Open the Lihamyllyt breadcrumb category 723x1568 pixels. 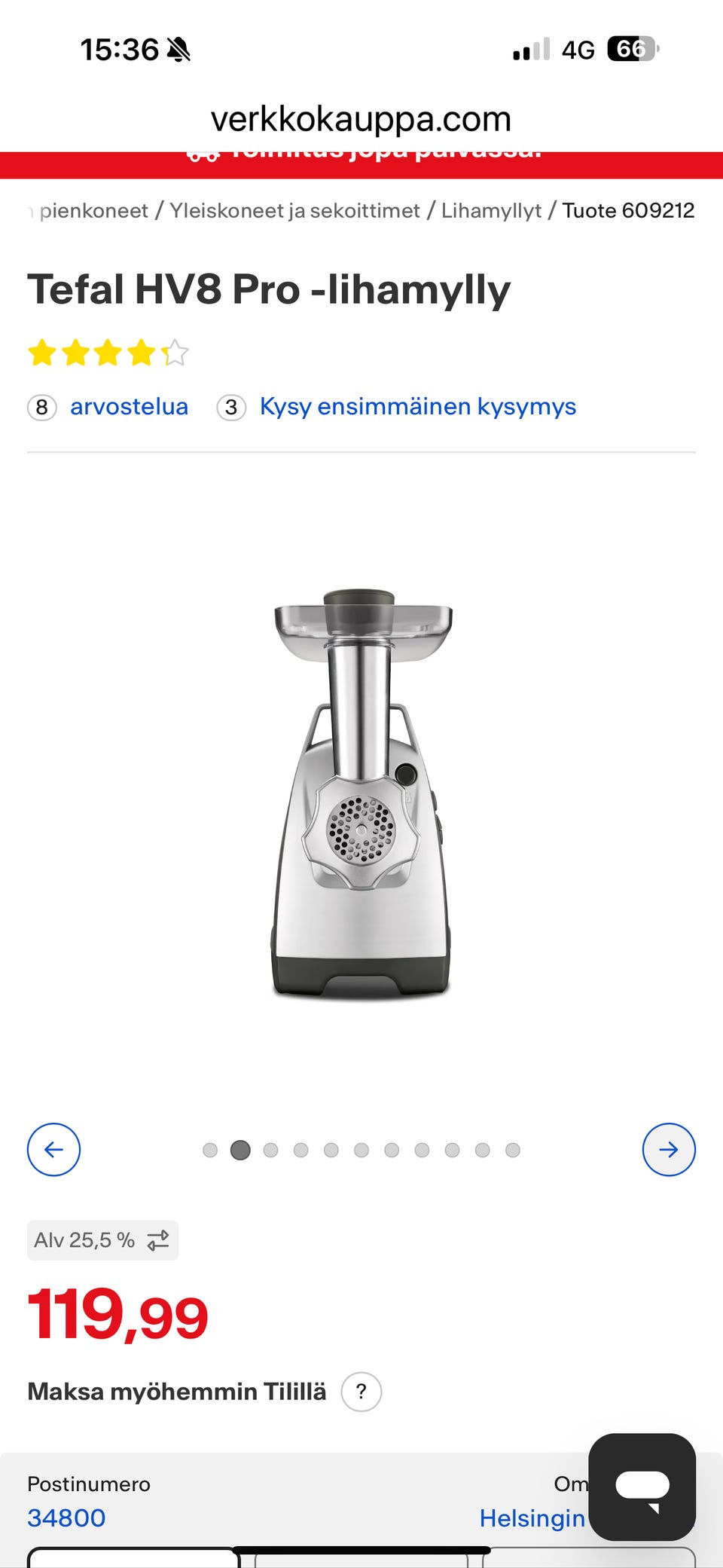point(491,211)
